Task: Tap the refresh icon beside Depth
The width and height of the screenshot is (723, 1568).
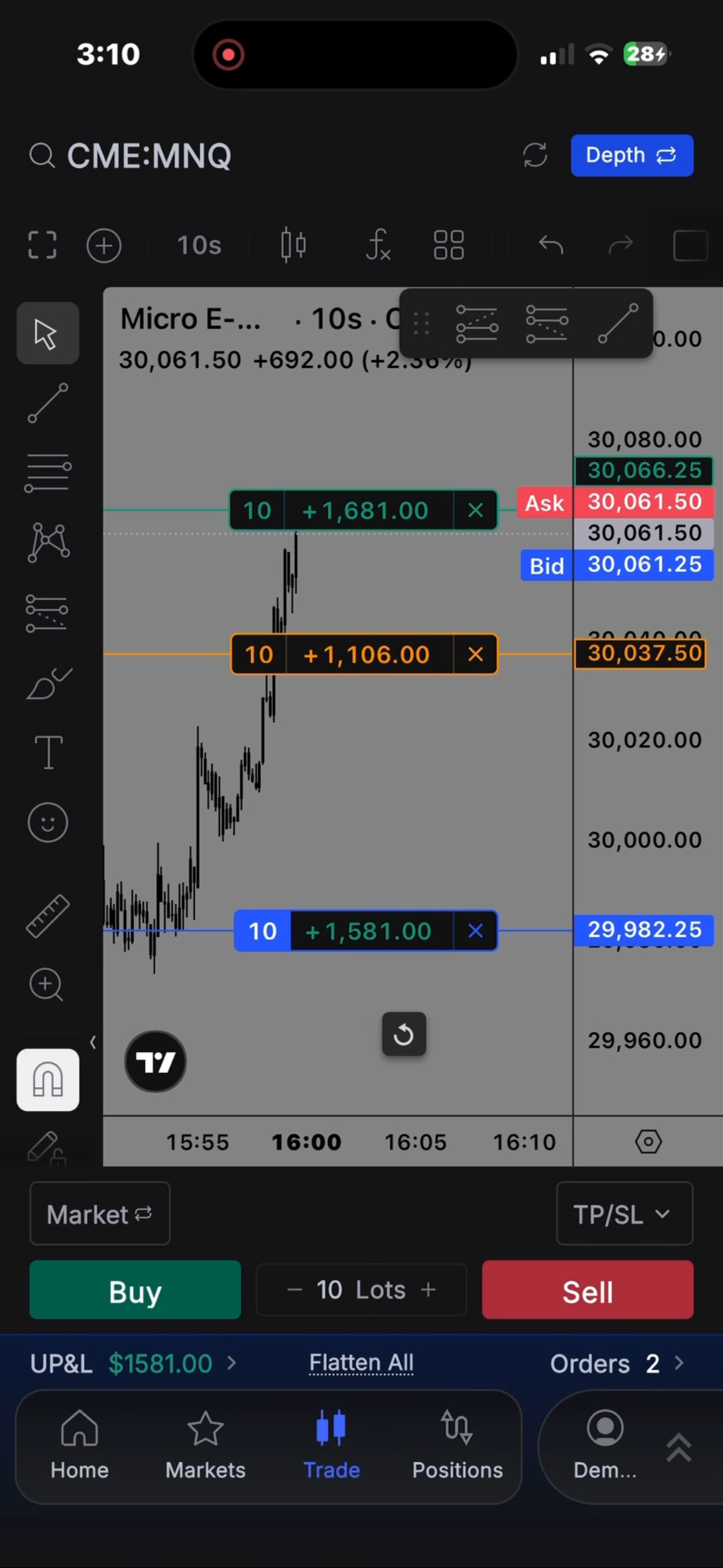Action: (x=535, y=155)
